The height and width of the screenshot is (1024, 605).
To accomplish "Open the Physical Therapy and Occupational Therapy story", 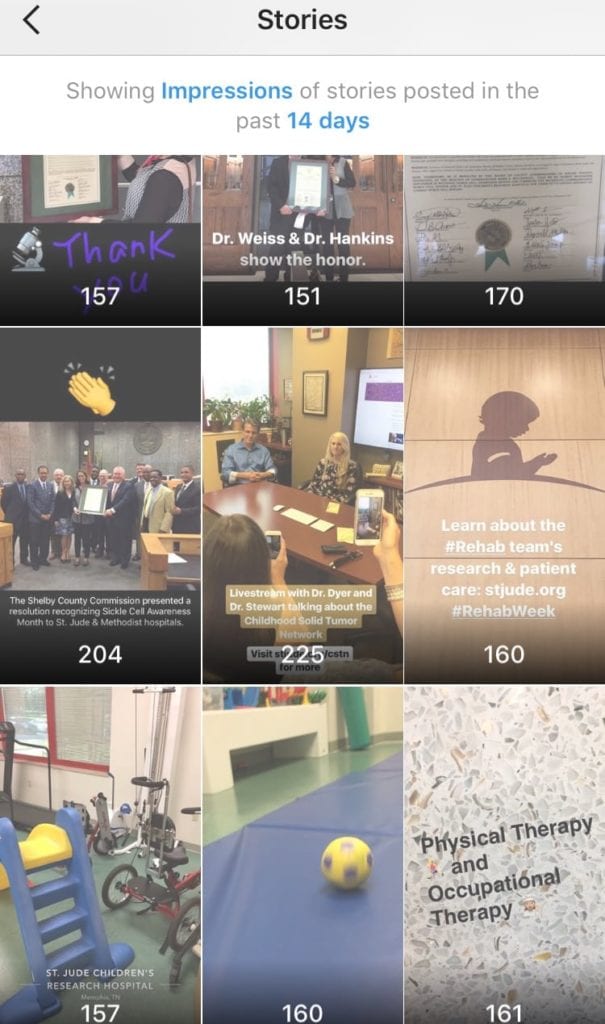I will 504,855.
